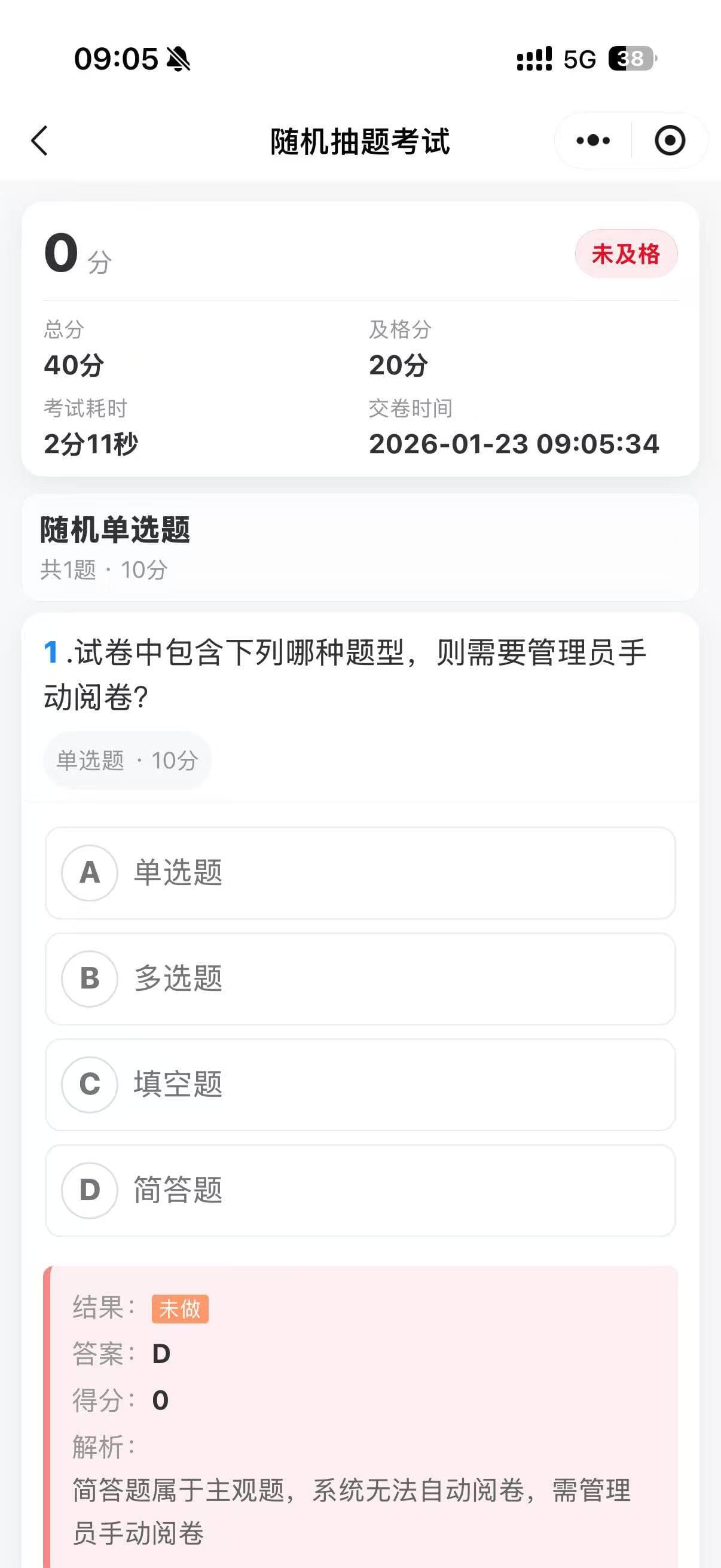The image size is (721, 1568).
Task: Tap the muted notifications icon in status bar
Action: [178, 59]
